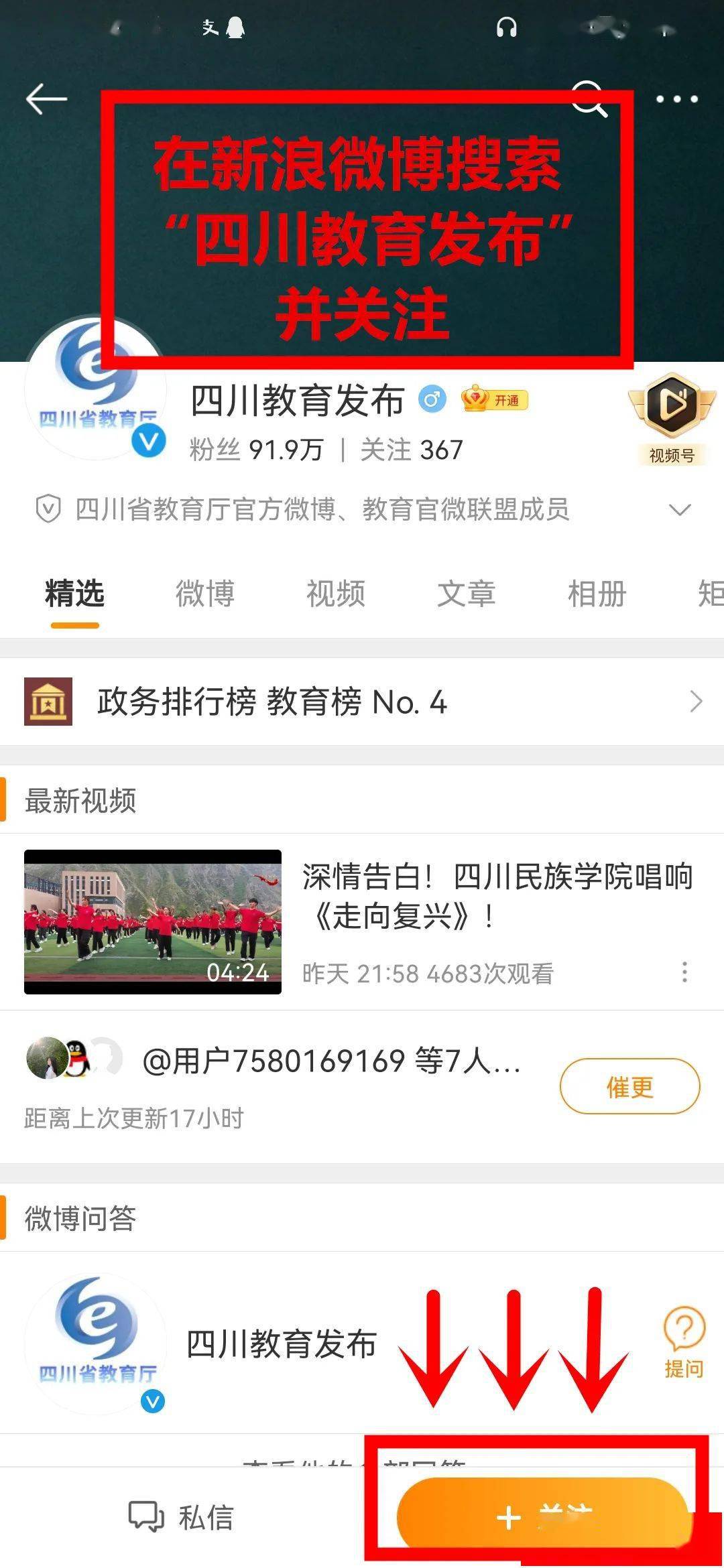Switch to the 微博 tab
This screenshot has width=724, height=1568.
tap(205, 594)
